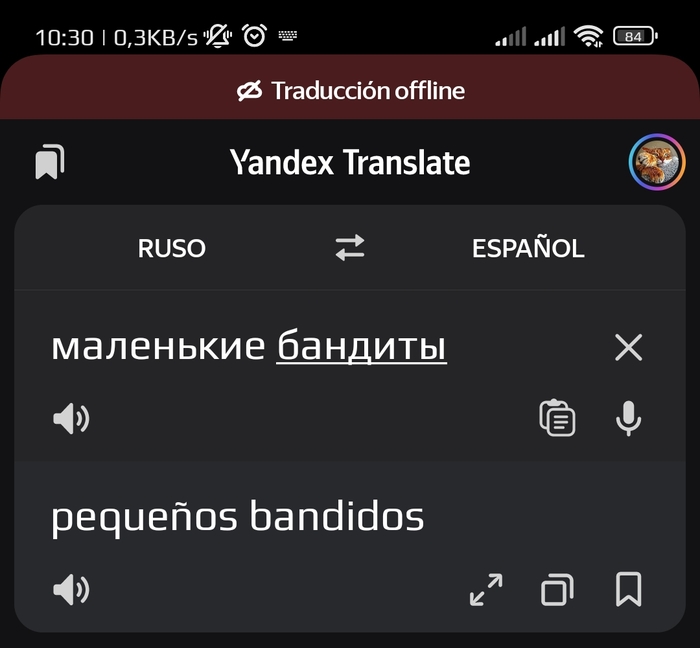
Task: Play the Spanish translation aloud
Action: tap(71, 590)
